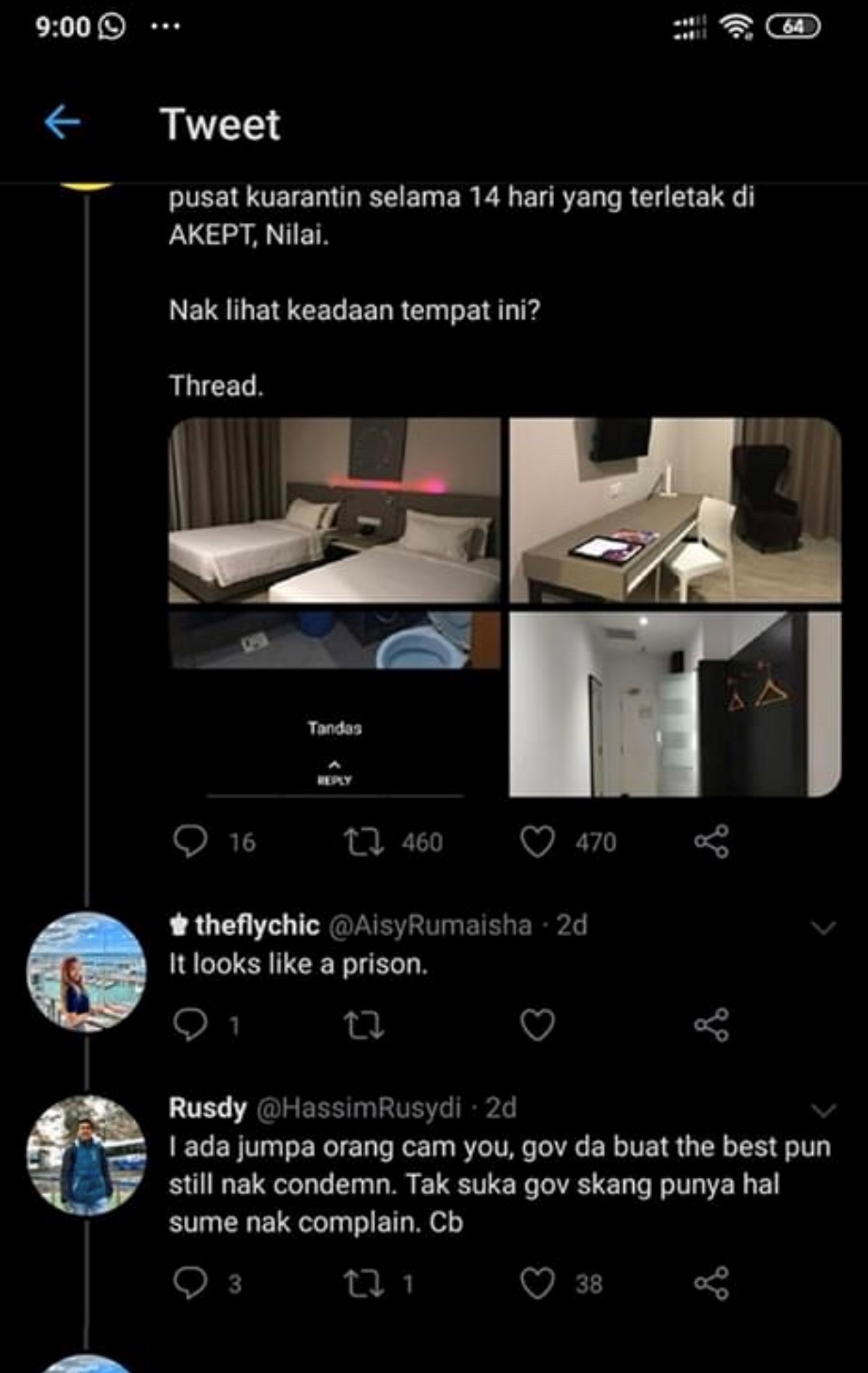The height and width of the screenshot is (1373, 868).
Task: Share theflychic's prison comment
Action: pyautogui.click(x=711, y=1025)
